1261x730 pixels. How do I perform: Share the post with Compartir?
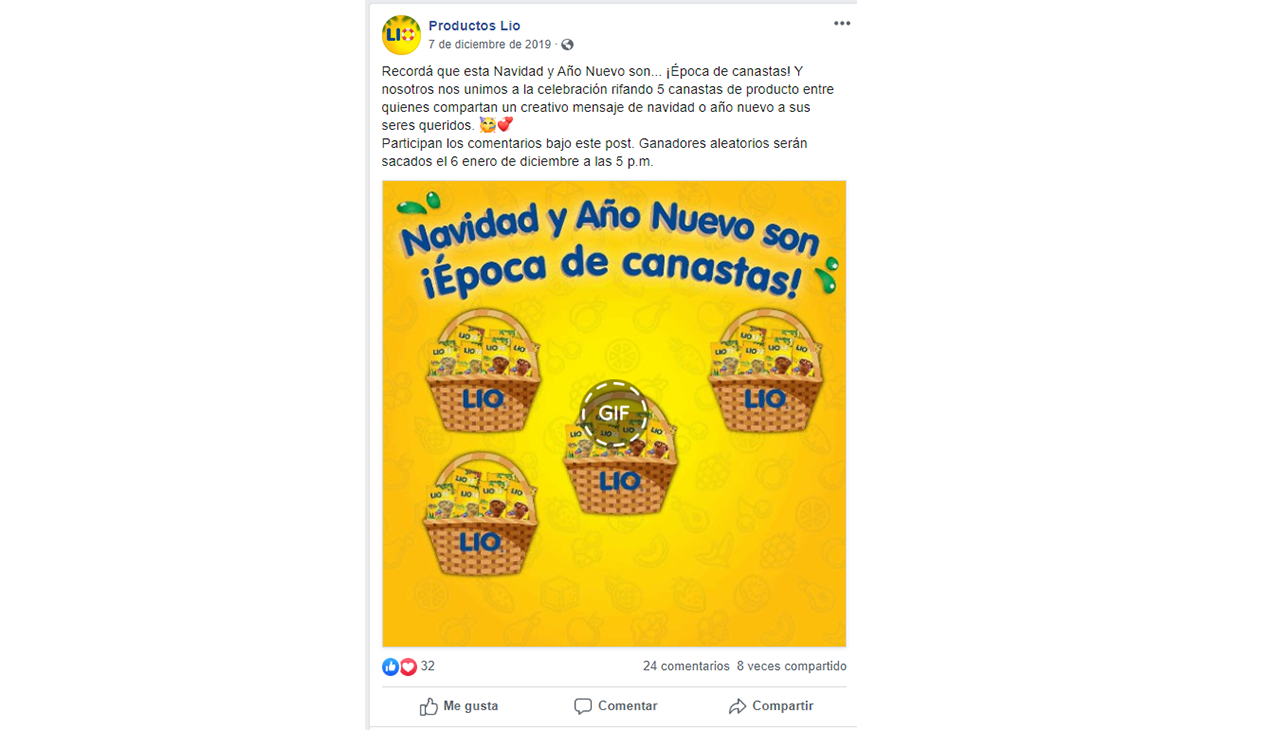(771, 706)
